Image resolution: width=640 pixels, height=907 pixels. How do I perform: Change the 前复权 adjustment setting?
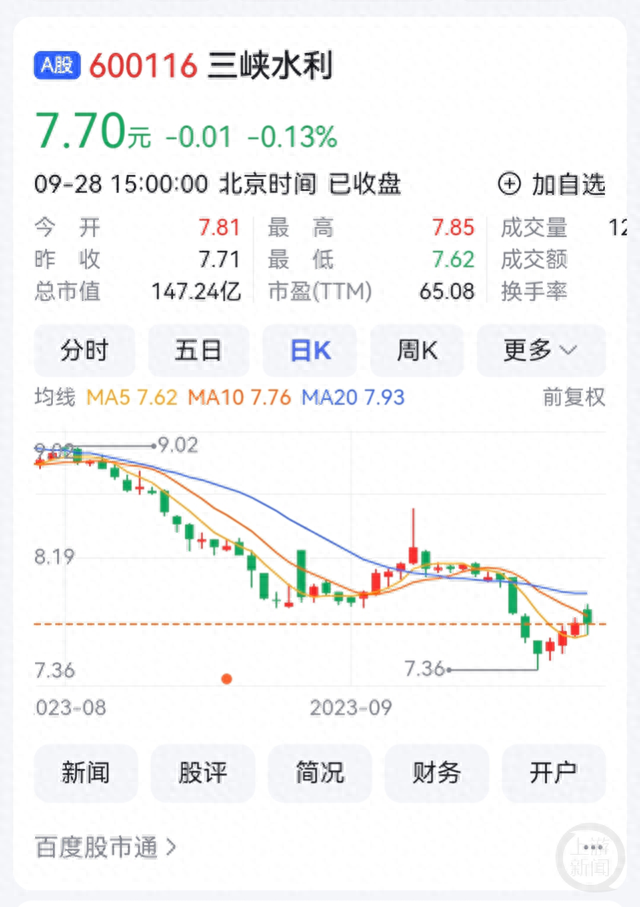tap(574, 397)
